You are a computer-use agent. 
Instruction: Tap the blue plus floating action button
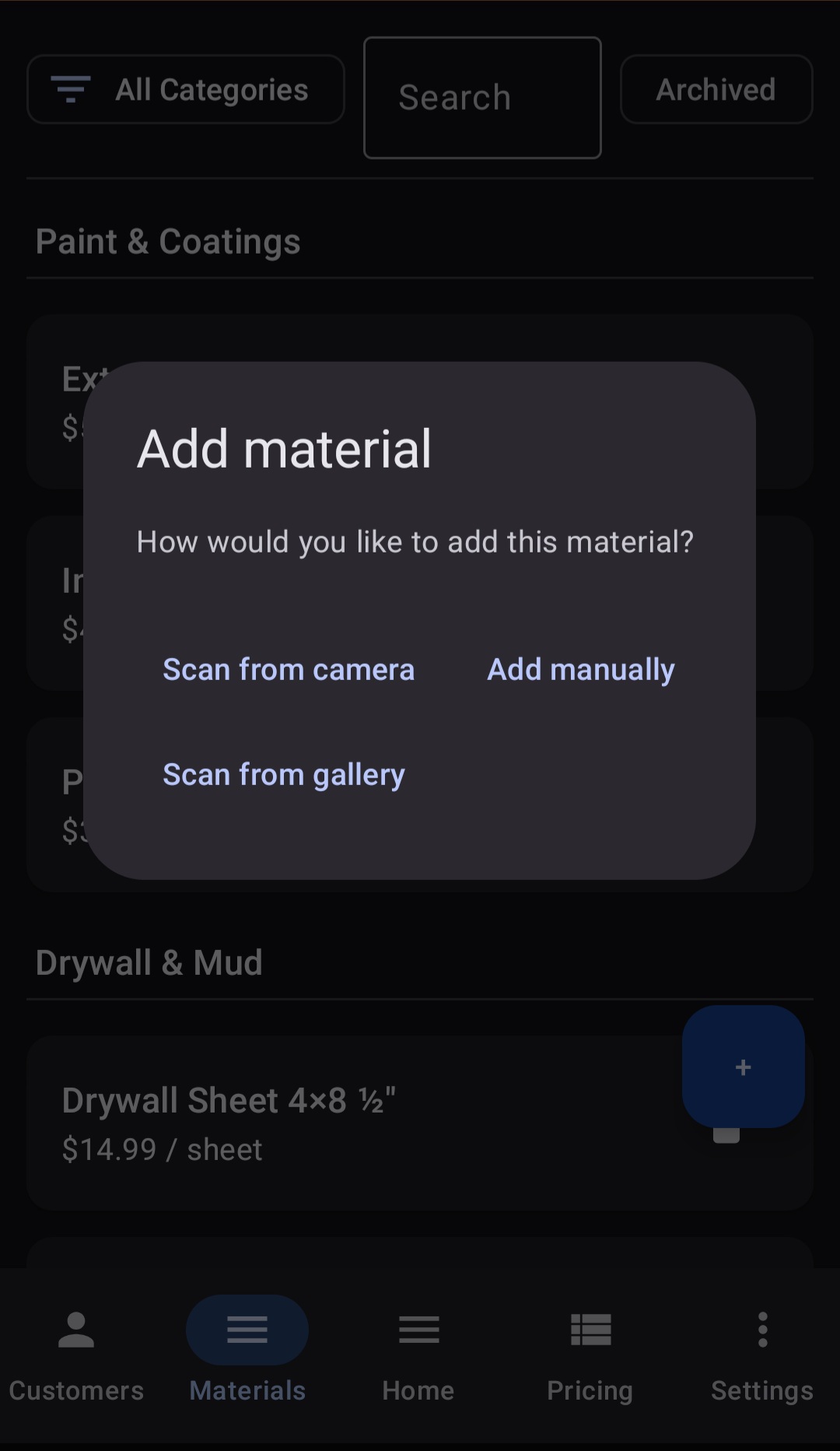(743, 1067)
